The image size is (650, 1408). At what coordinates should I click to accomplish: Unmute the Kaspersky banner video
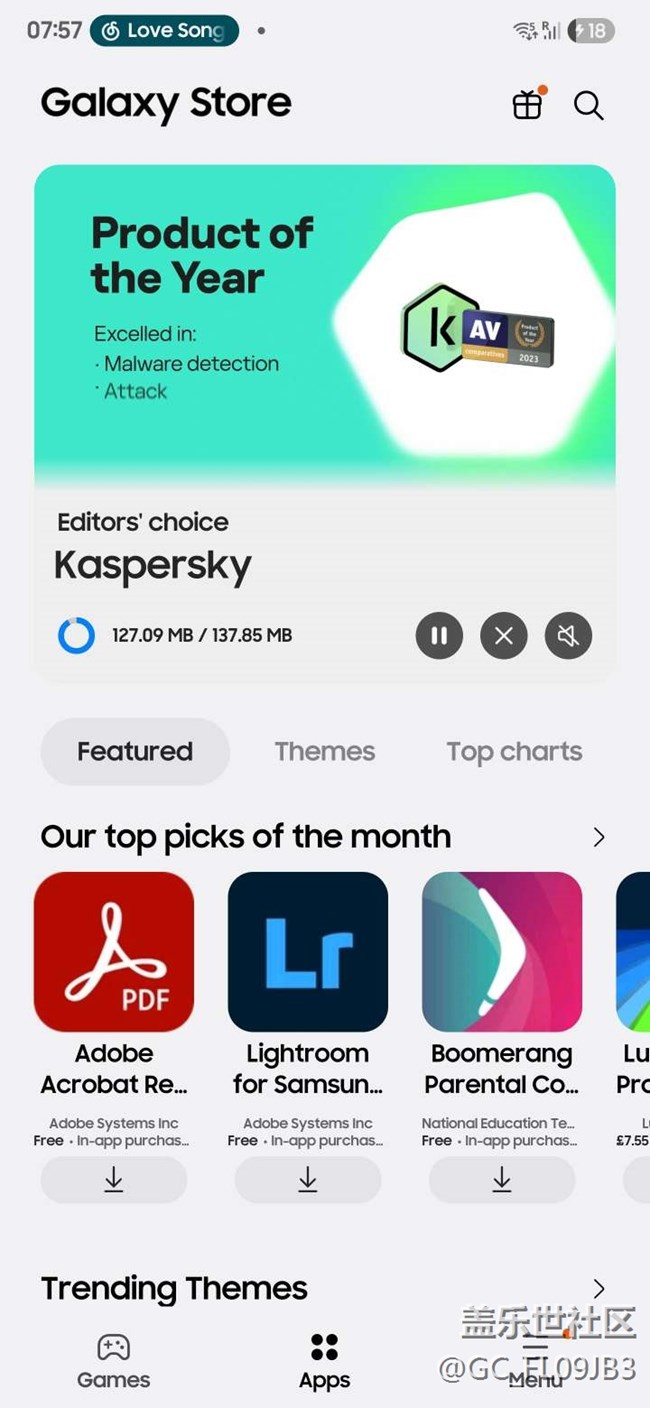pyautogui.click(x=568, y=635)
